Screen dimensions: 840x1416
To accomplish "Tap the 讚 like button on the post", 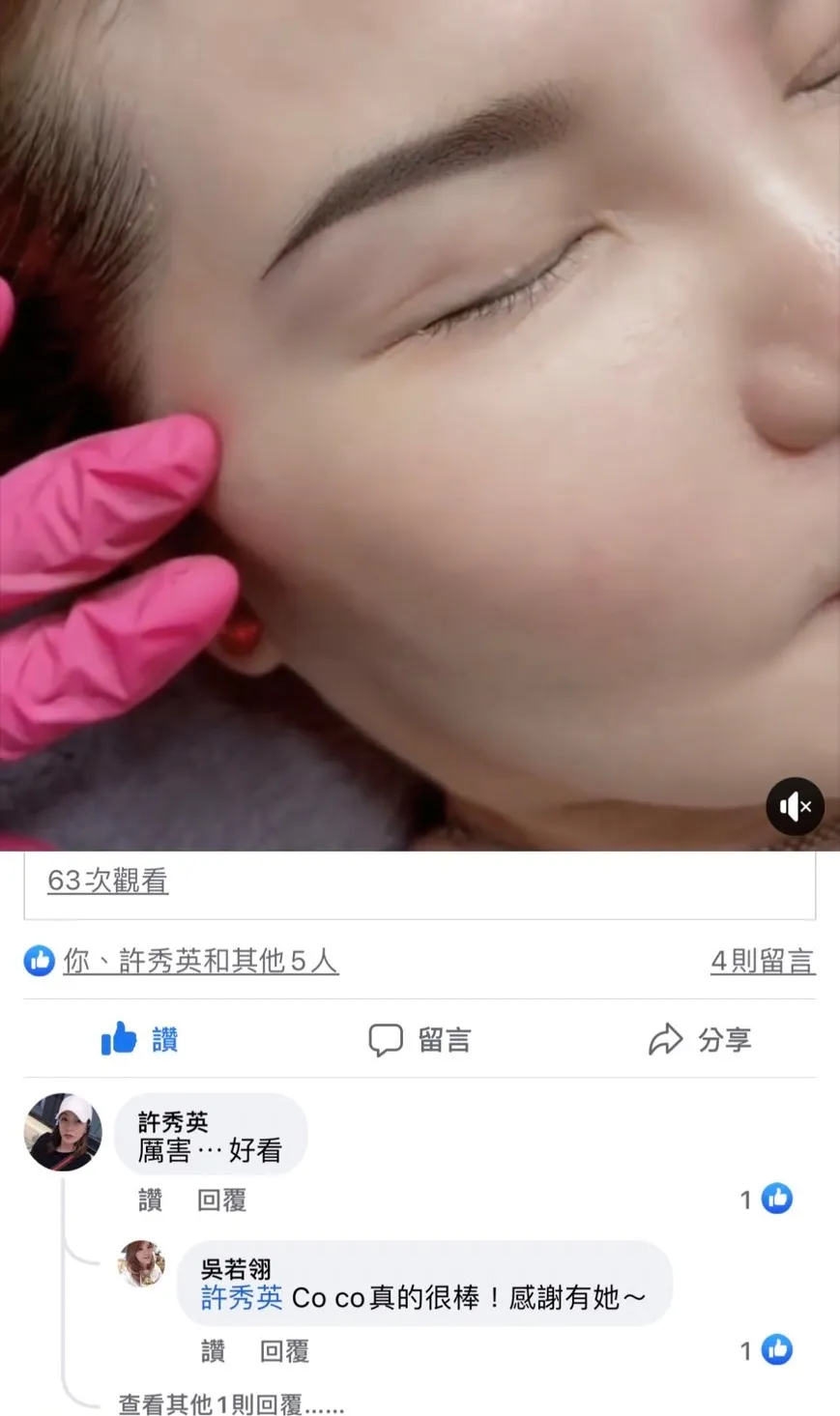I will (x=140, y=1039).
